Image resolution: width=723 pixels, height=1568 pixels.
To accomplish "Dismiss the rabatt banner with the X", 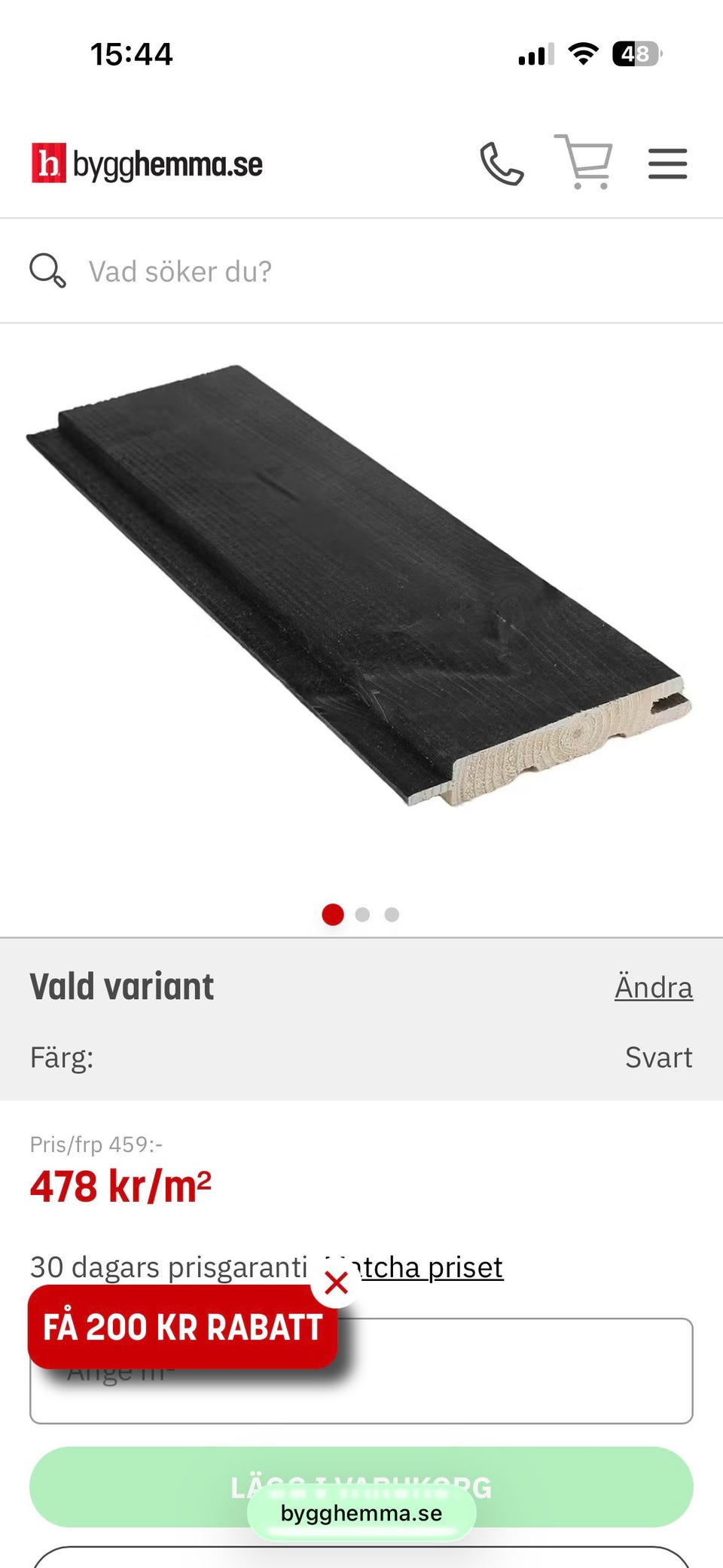I will 336,1282.
